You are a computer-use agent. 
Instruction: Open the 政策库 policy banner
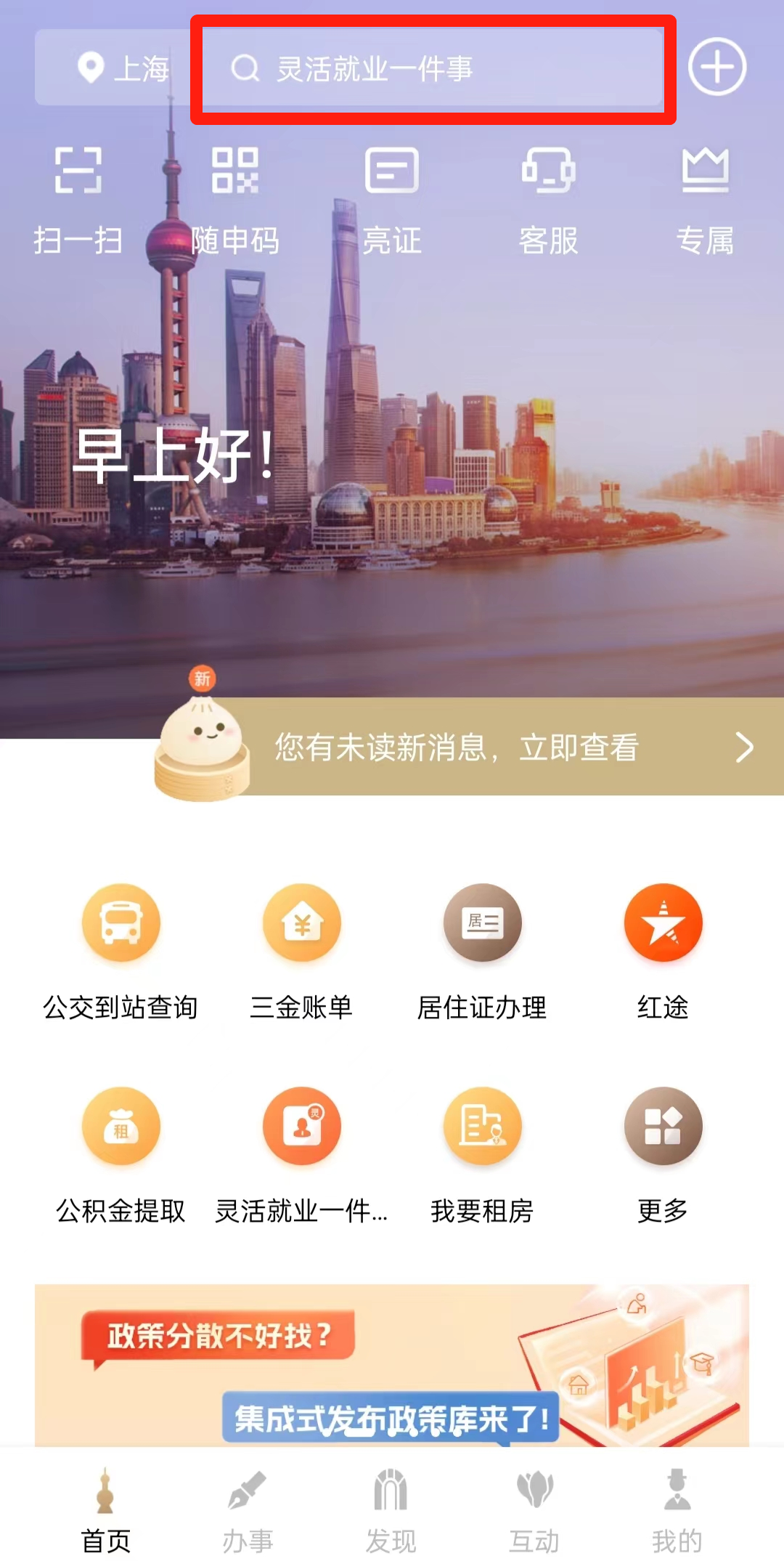pos(392,1366)
